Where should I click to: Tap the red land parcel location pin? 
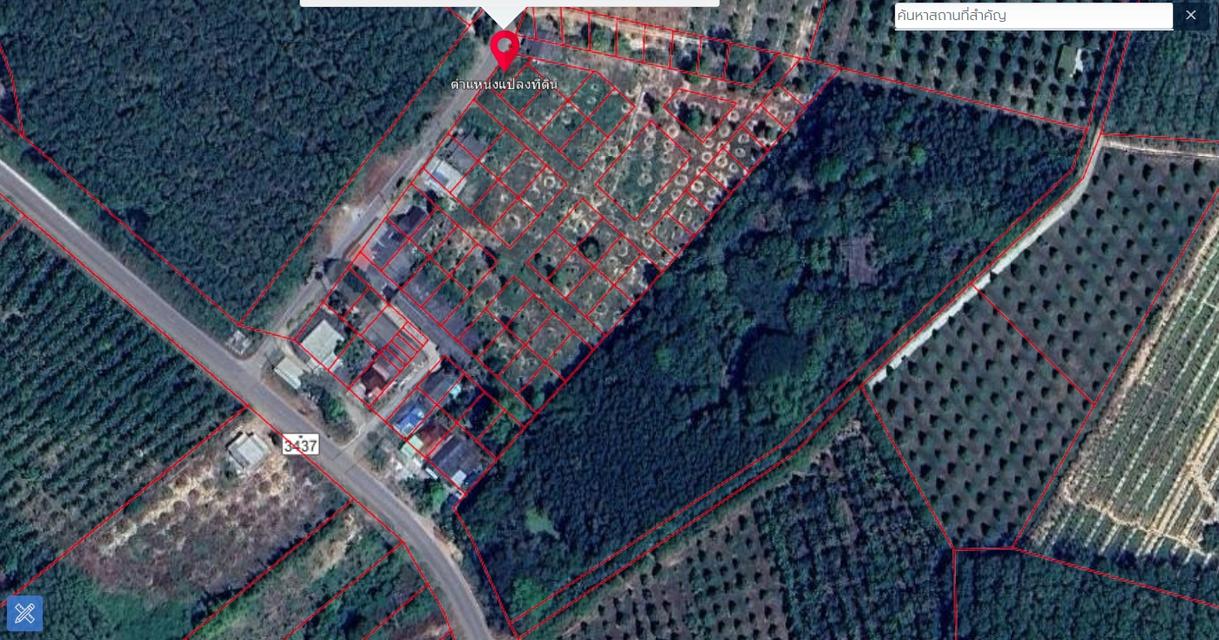505,49
